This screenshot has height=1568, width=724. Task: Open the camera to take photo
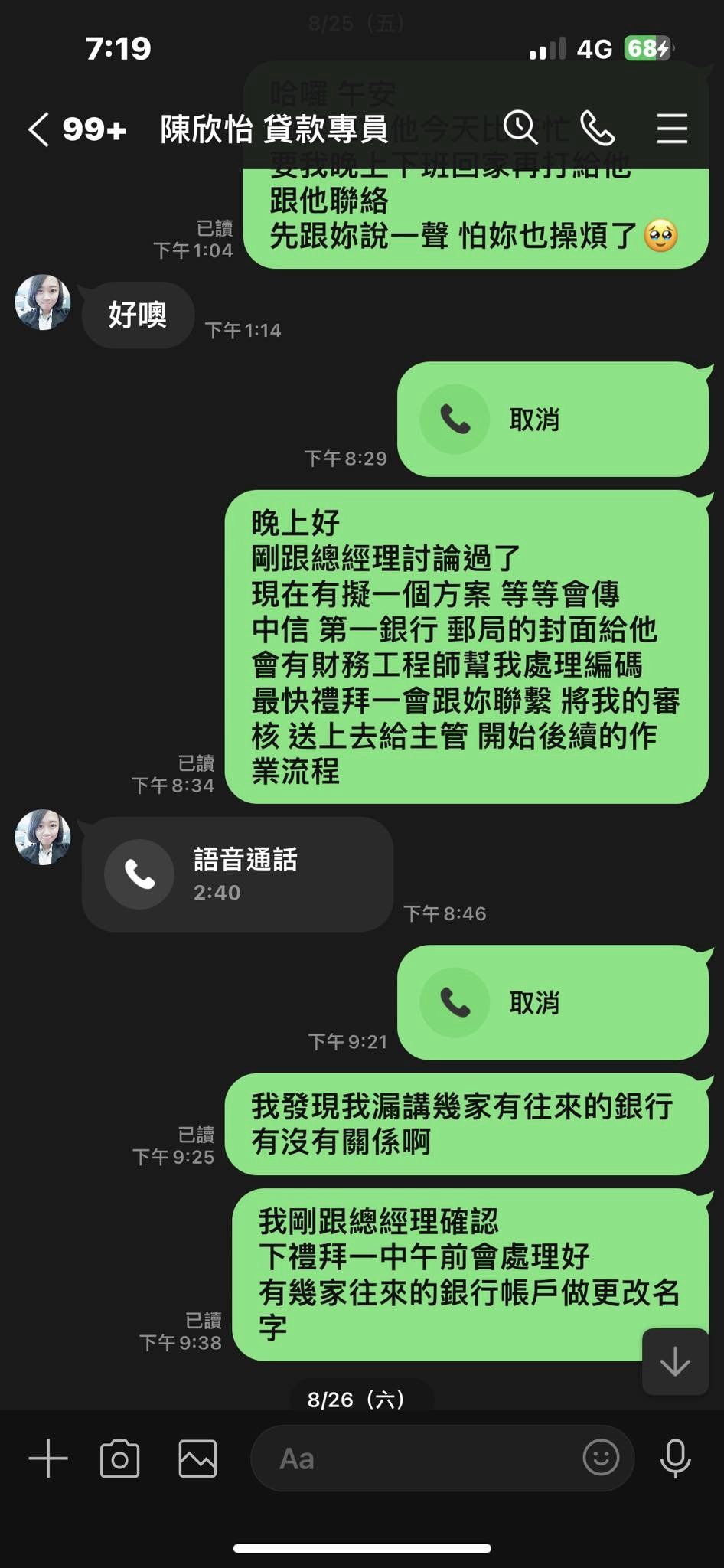[120, 1459]
